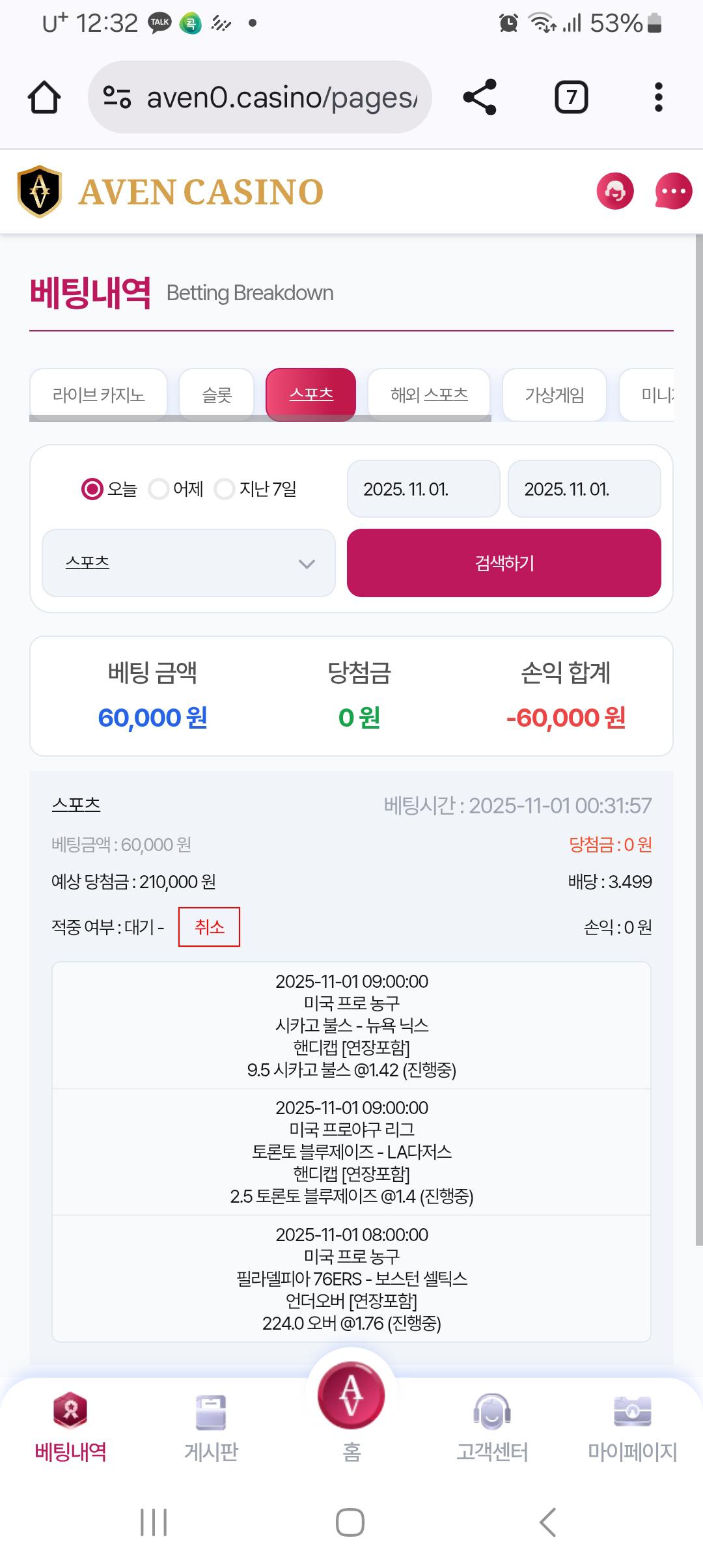Image resolution: width=703 pixels, height=1568 pixels.
Task: Share this page
Action: coord(480,98)
